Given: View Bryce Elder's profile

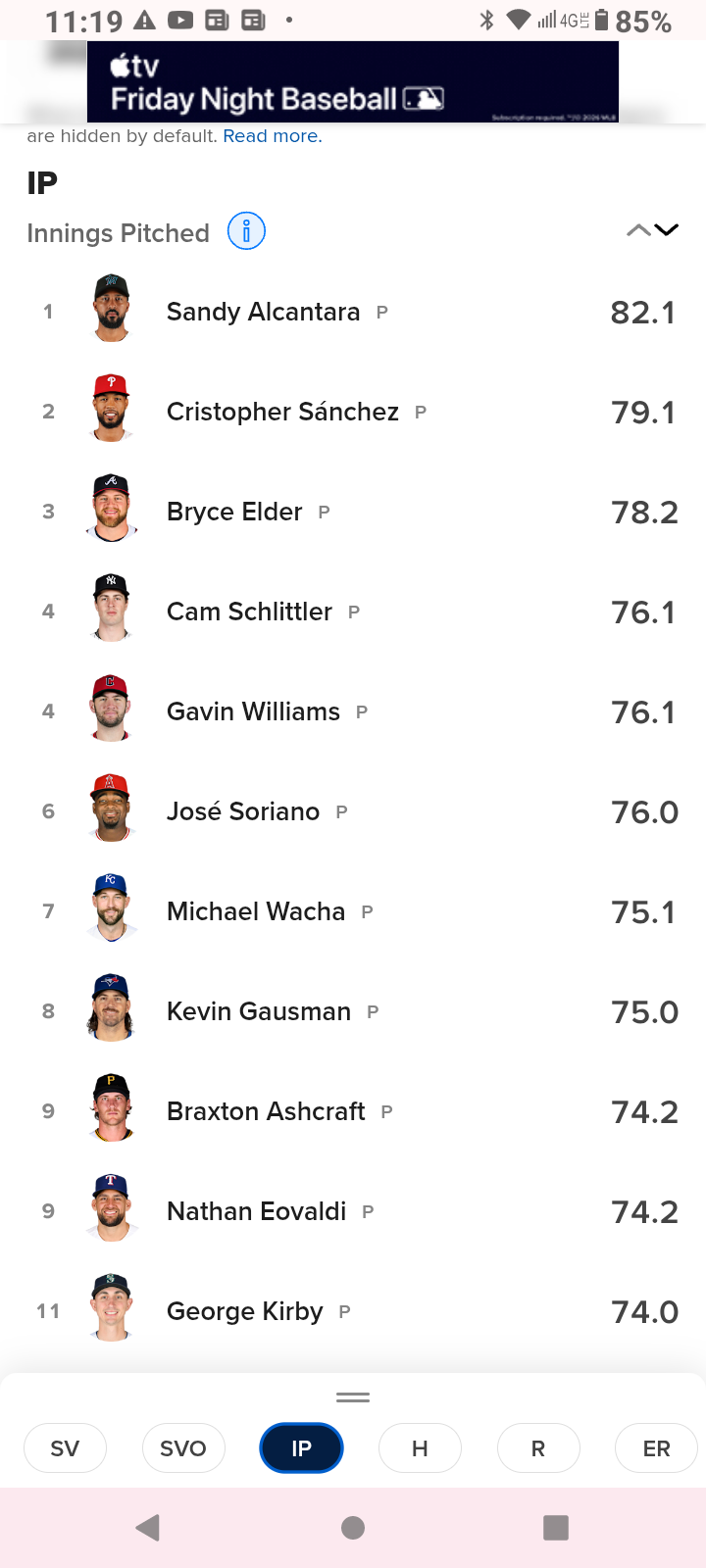Looking at the screenshot, I should pyautogui.click(x=234, y=512).
